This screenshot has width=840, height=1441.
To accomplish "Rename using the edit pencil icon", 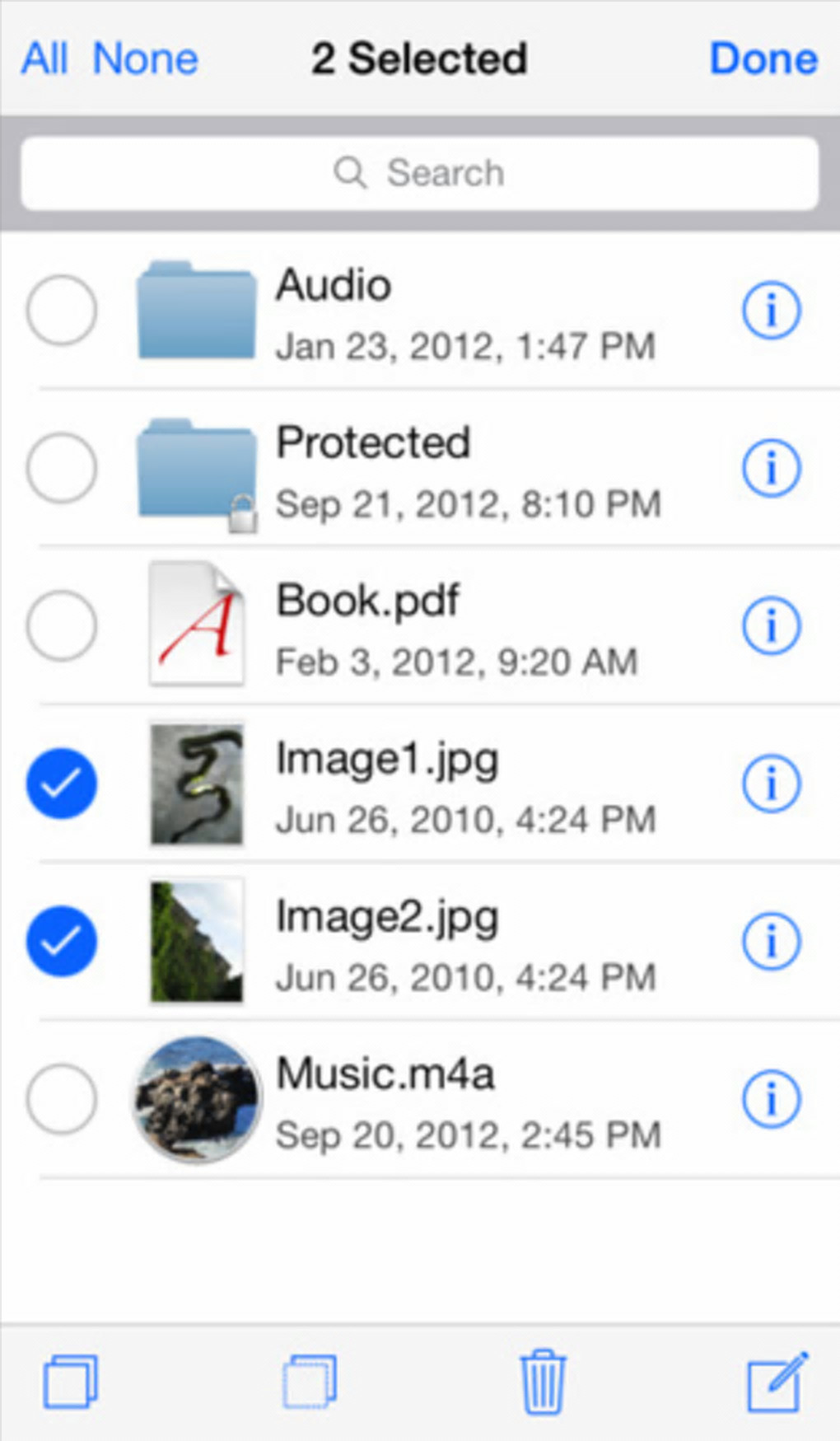I will pyautogui.click(x=777, y=1382).
